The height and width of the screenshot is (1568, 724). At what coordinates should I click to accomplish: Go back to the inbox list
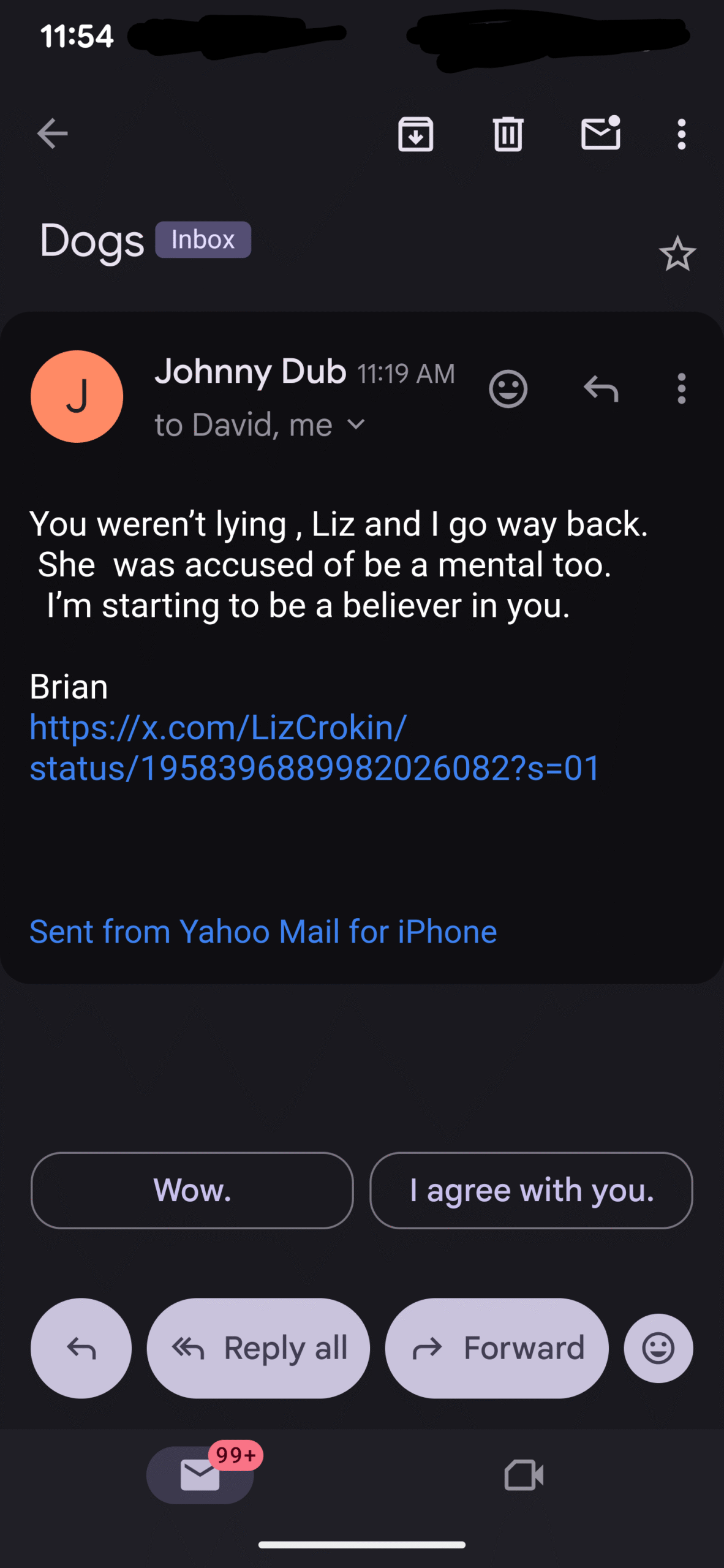click(x=52, y=134)
